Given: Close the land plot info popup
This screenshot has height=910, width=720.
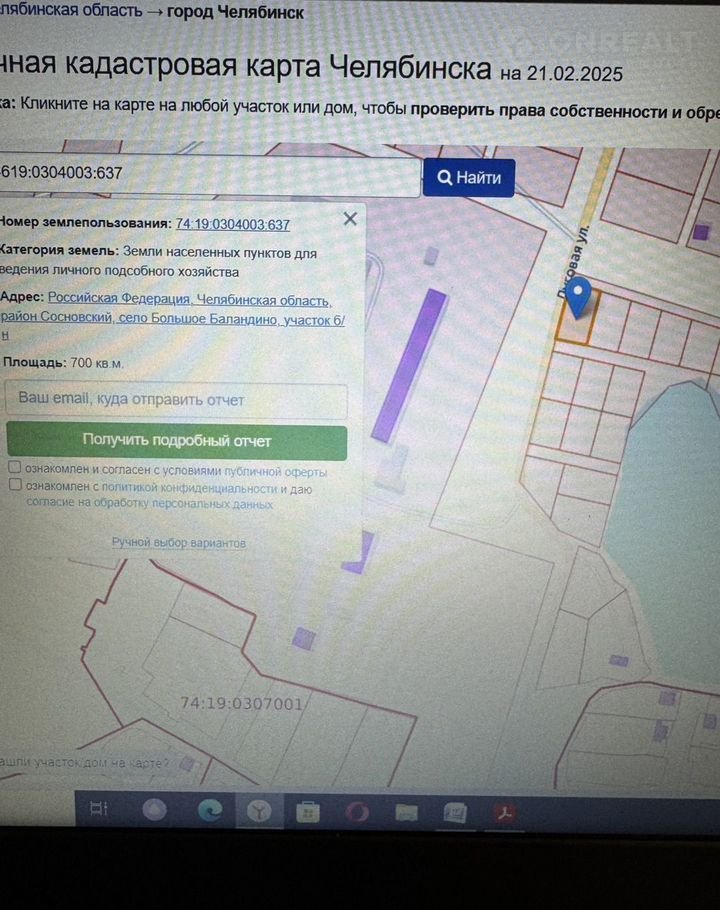Looking at the screenshot, I should point(349,219).
